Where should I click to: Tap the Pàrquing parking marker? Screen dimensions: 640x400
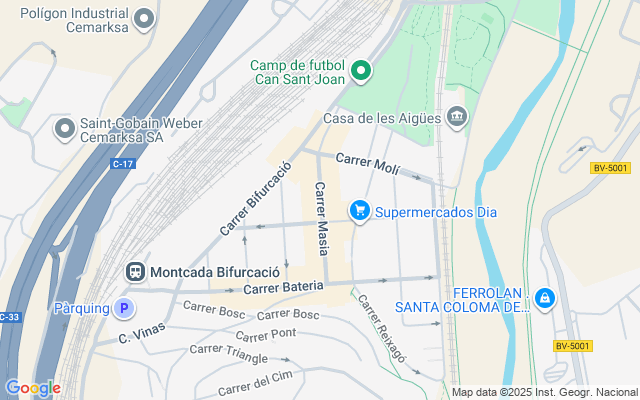click(124, 308)
